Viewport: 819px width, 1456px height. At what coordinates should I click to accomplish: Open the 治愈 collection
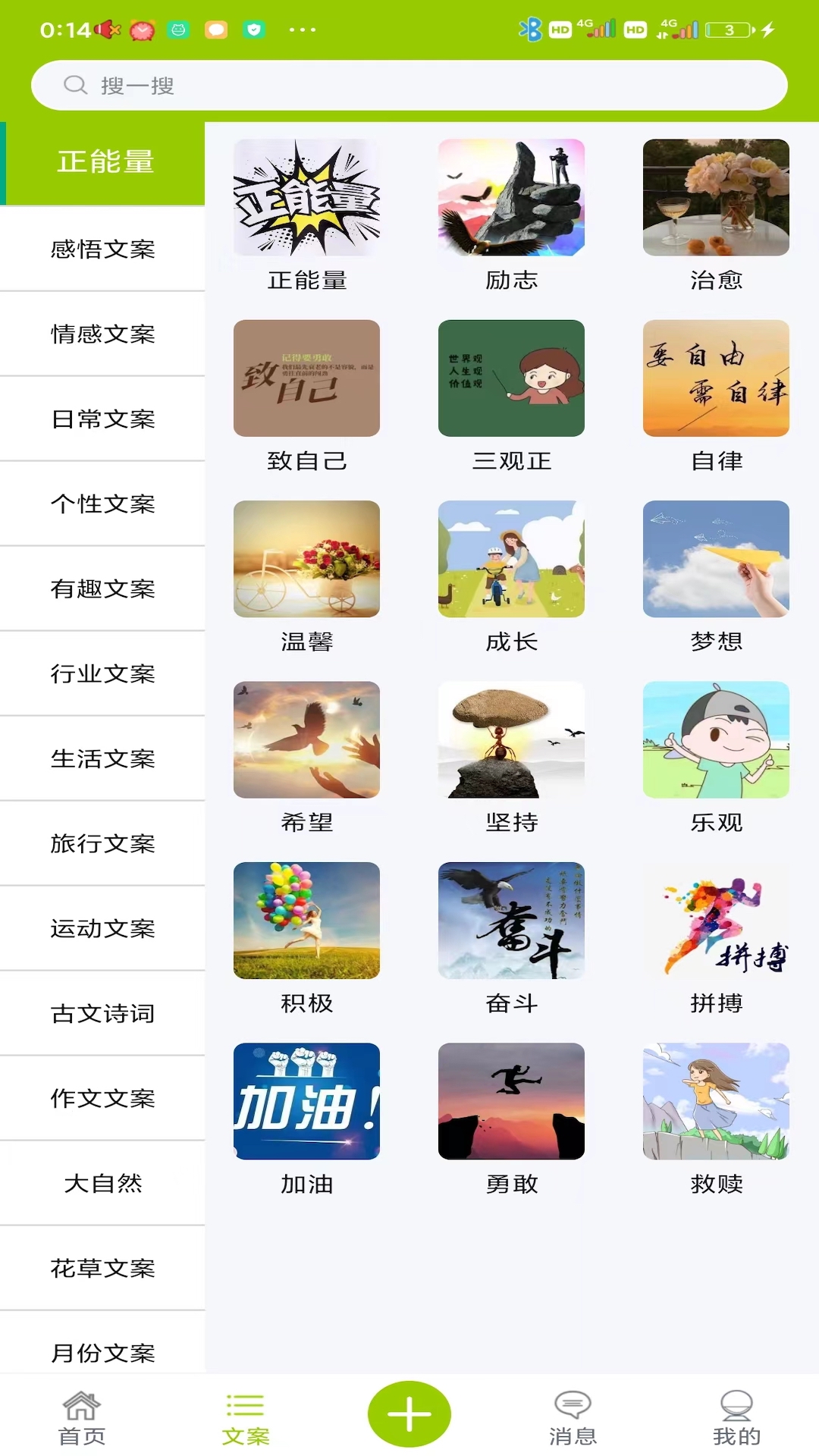tap(715, 198)
